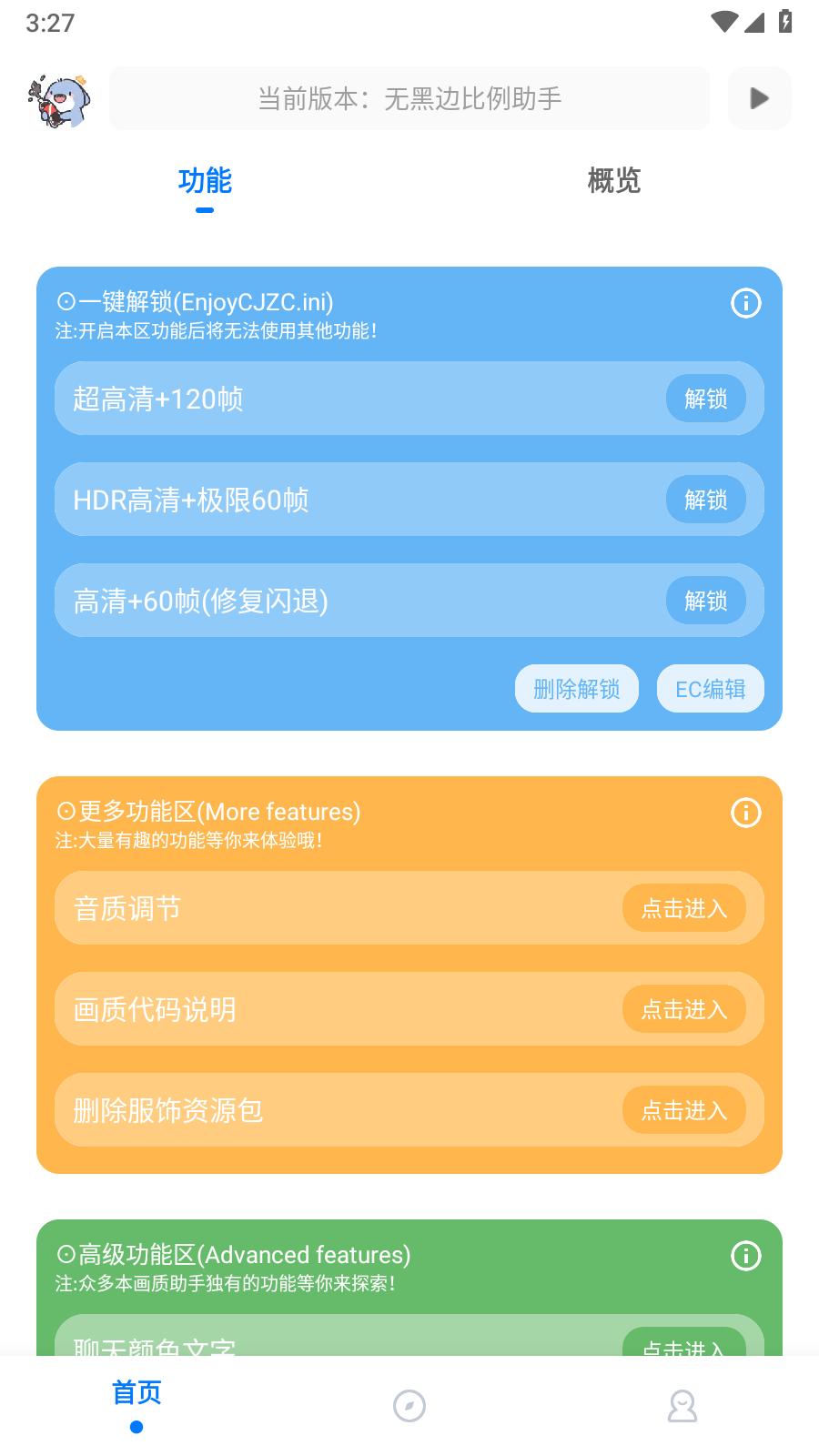Tap the play arrow icon at top right
Image resolution: width=819 pixels, height=1456 pixels.
click(x=758, y=98)
